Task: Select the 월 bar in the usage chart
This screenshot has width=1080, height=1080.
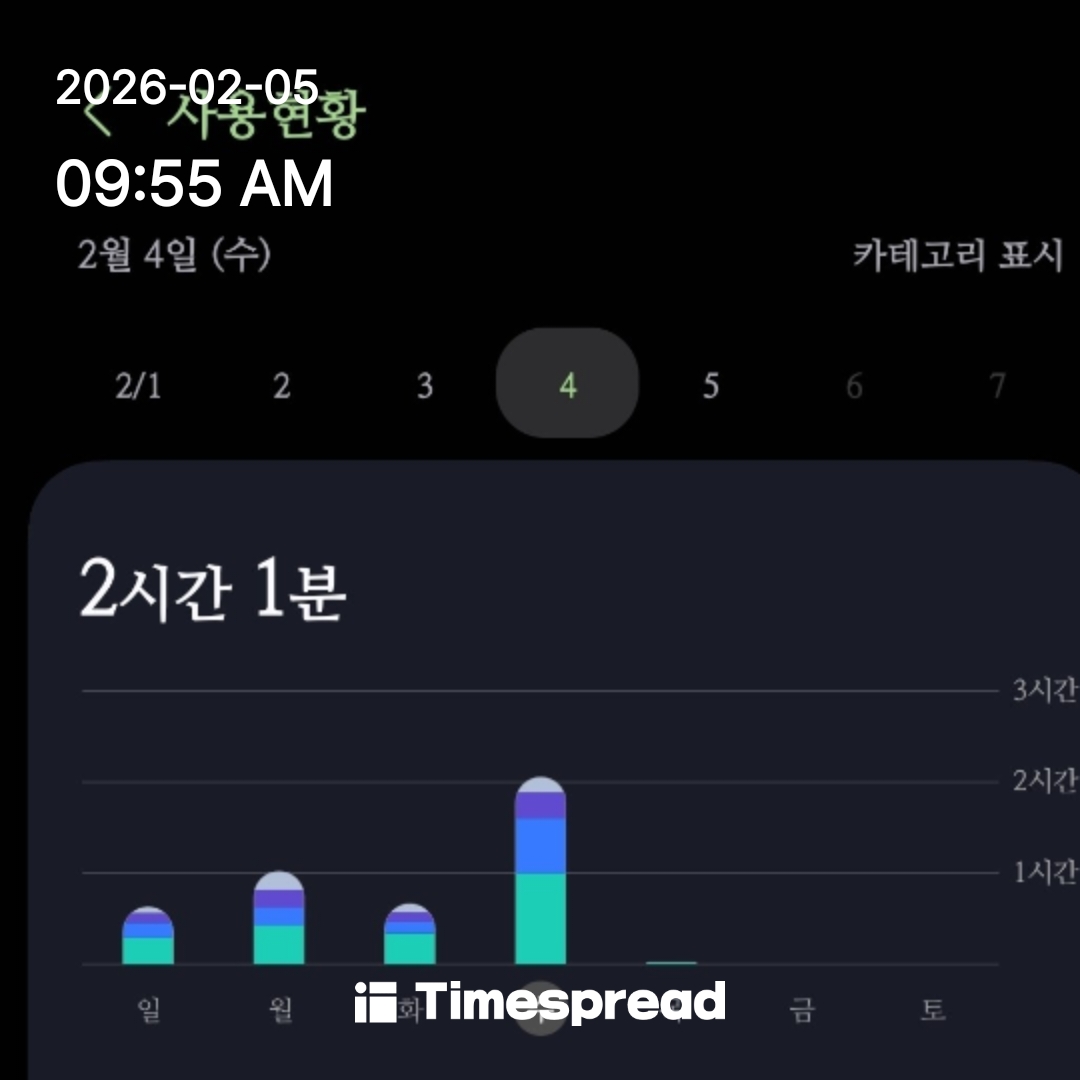Action: tap(279, 920)
